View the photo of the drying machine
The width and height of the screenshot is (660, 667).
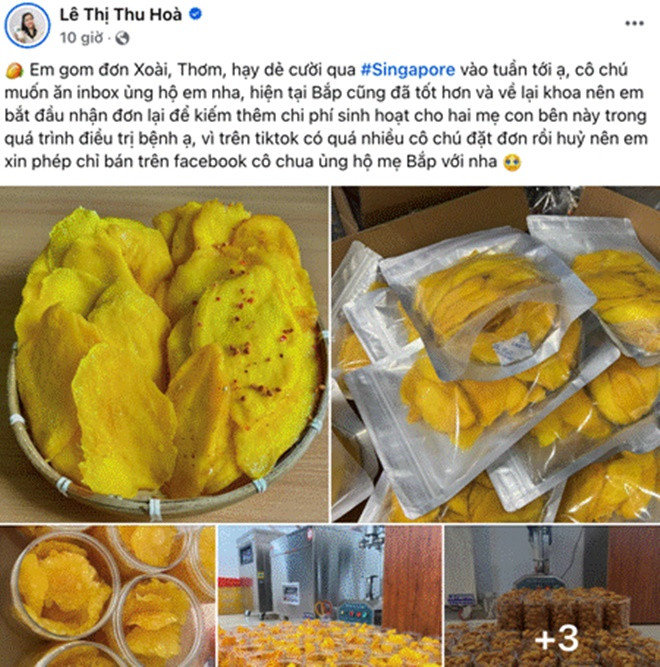(x=329, y=596)
